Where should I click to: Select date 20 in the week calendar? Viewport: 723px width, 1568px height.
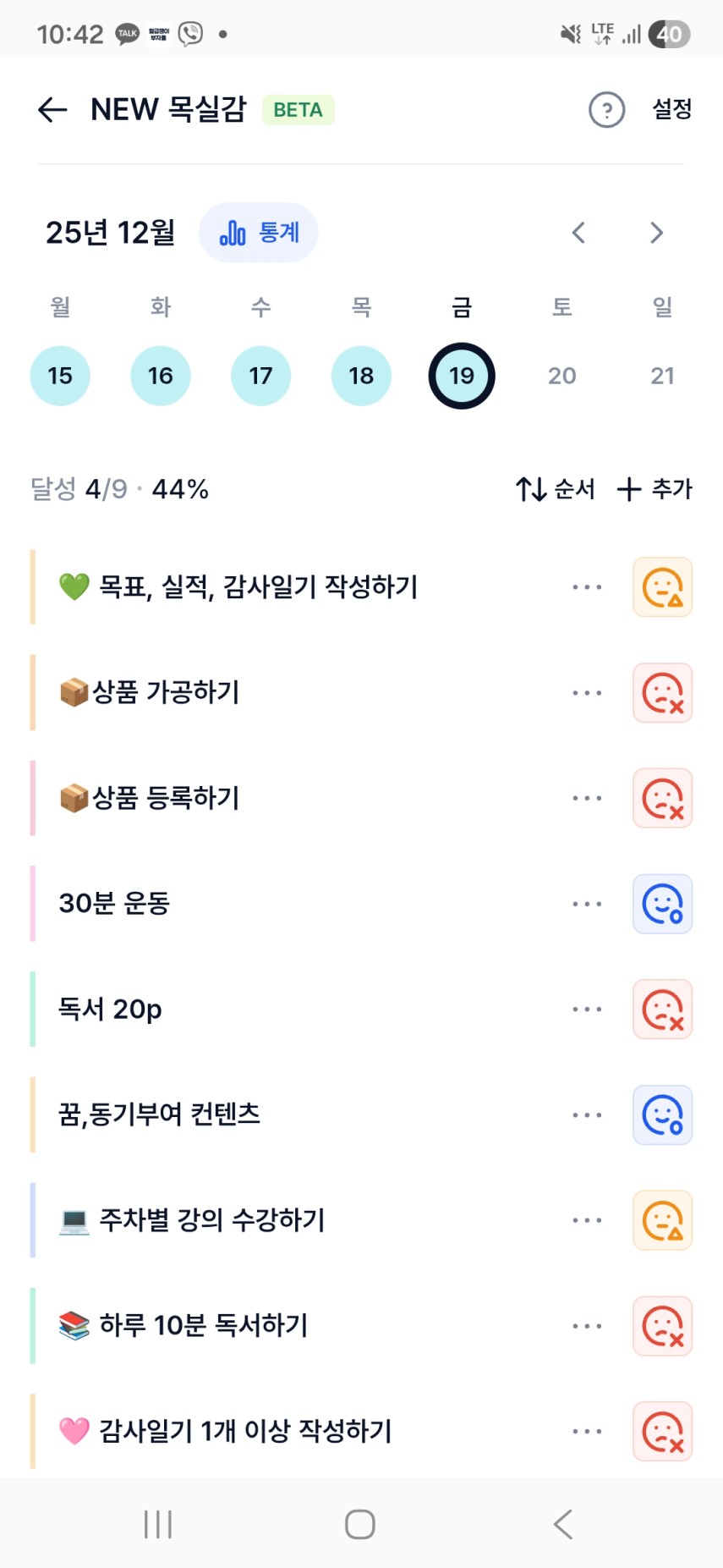pos(561,376)
